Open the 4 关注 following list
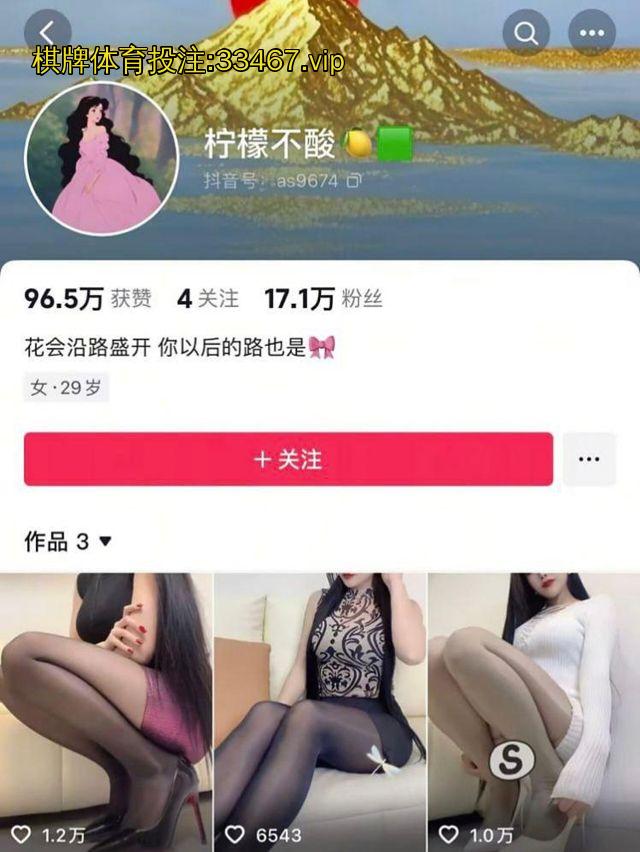Viewport: 640px width, 852px height. 208,298
